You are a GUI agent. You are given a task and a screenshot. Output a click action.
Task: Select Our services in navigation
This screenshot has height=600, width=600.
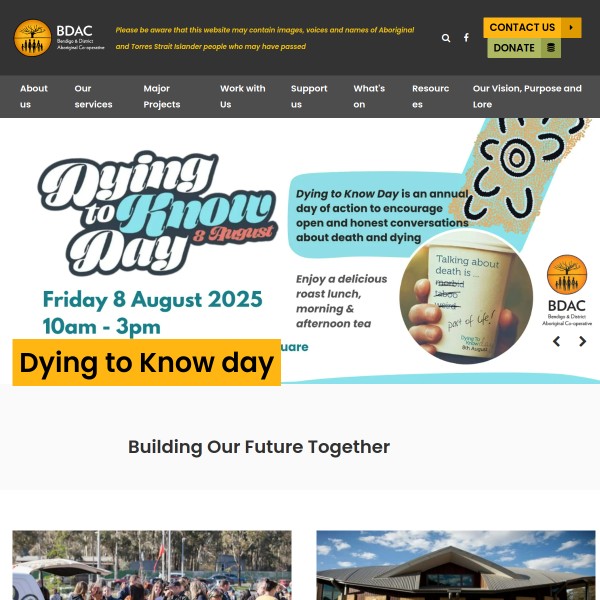93,96
